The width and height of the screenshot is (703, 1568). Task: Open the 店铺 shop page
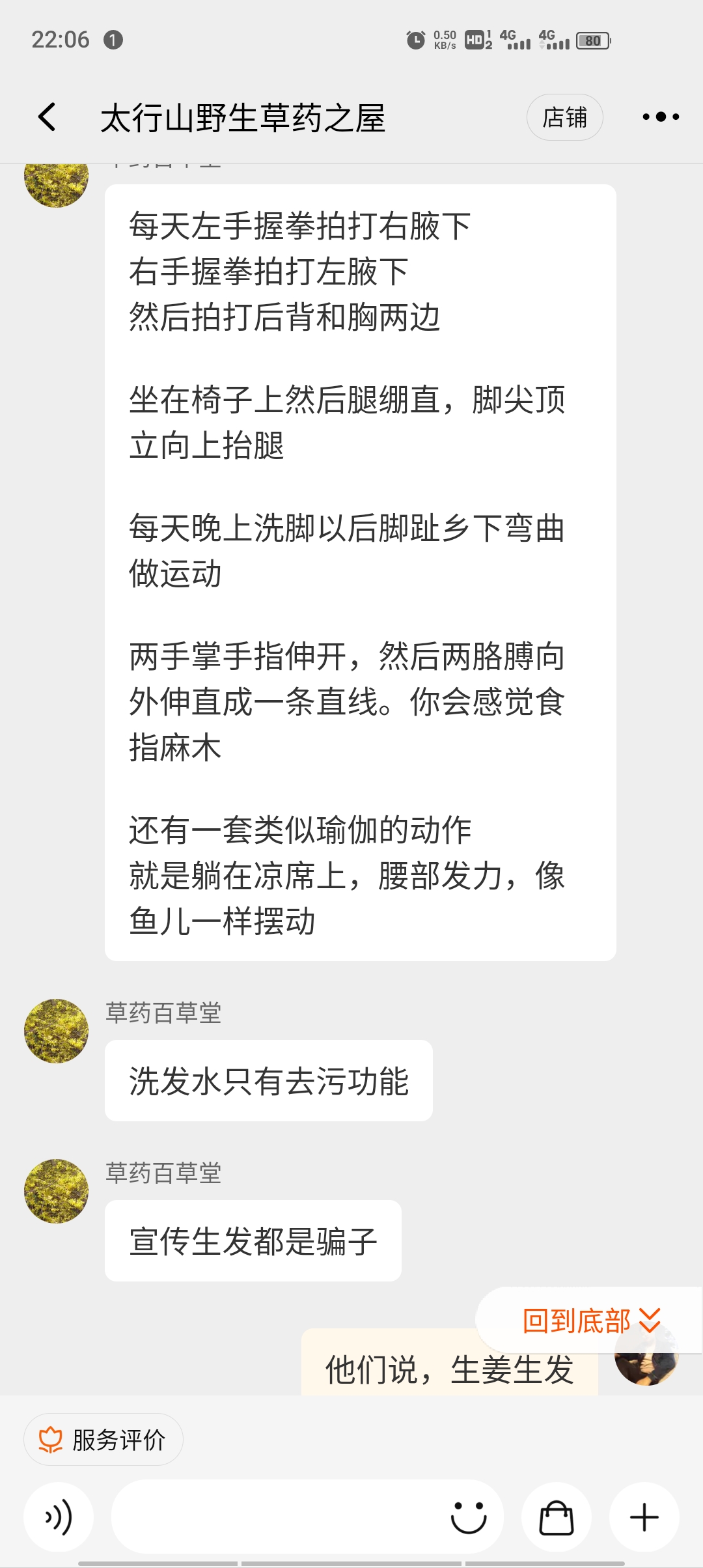coord(564,117)
